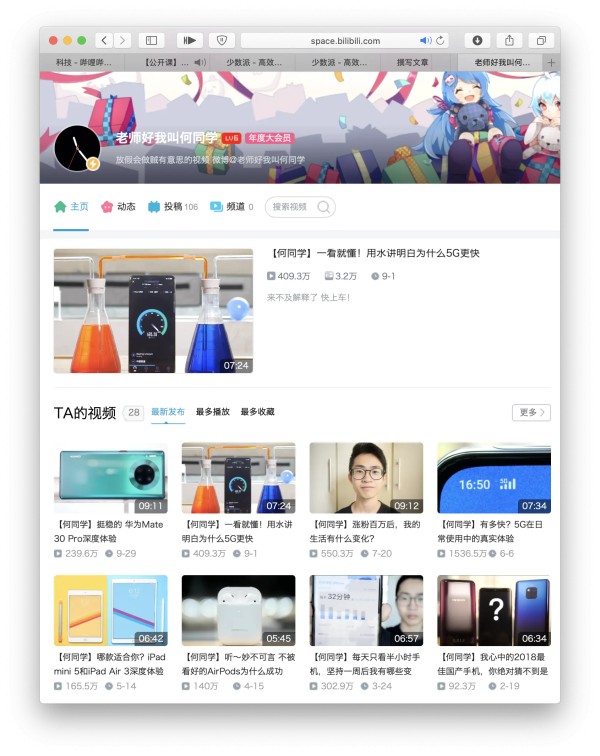This screenshot has height=756, width=600.
Task: Open a new tab with the plus button
Action: [551, 62]
